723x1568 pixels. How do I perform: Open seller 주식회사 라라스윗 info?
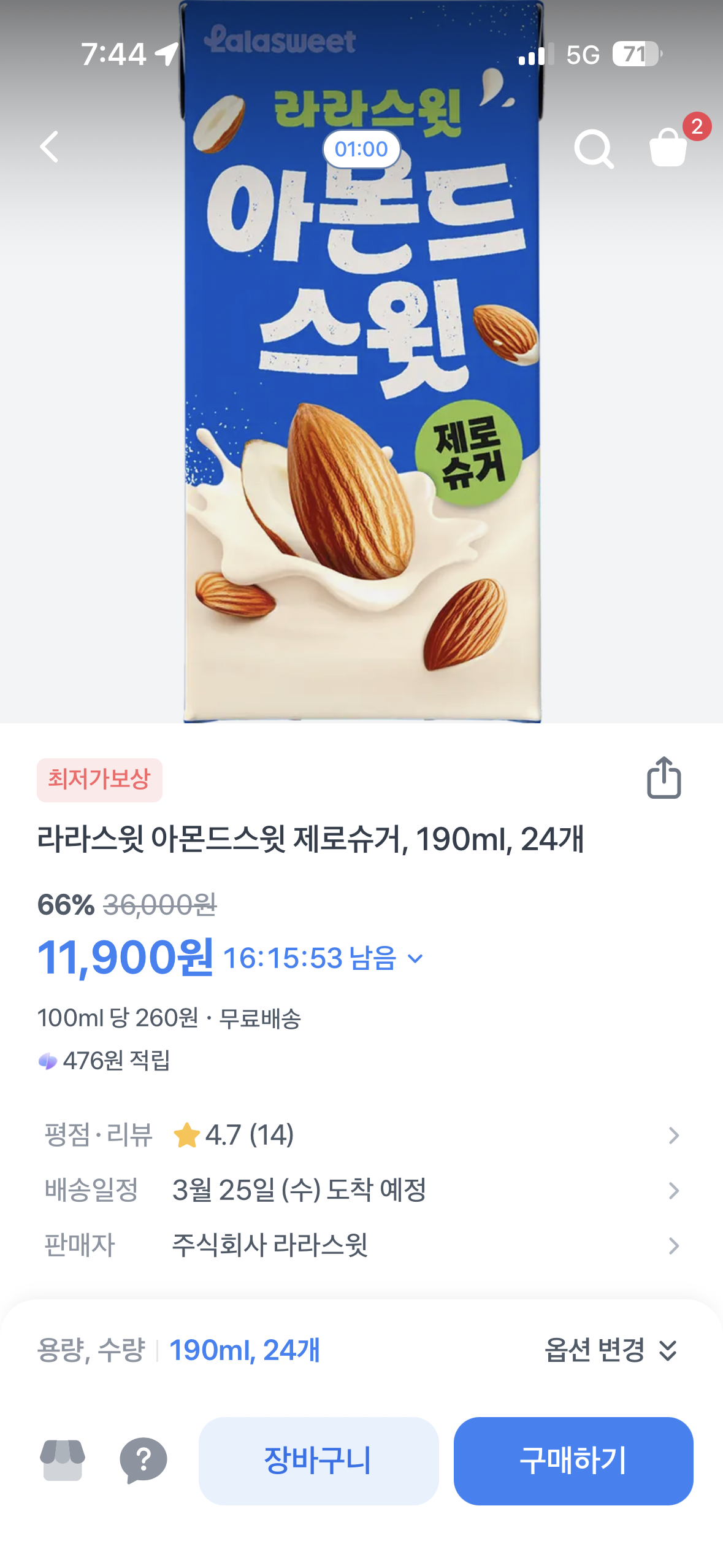click(362, 1245)
